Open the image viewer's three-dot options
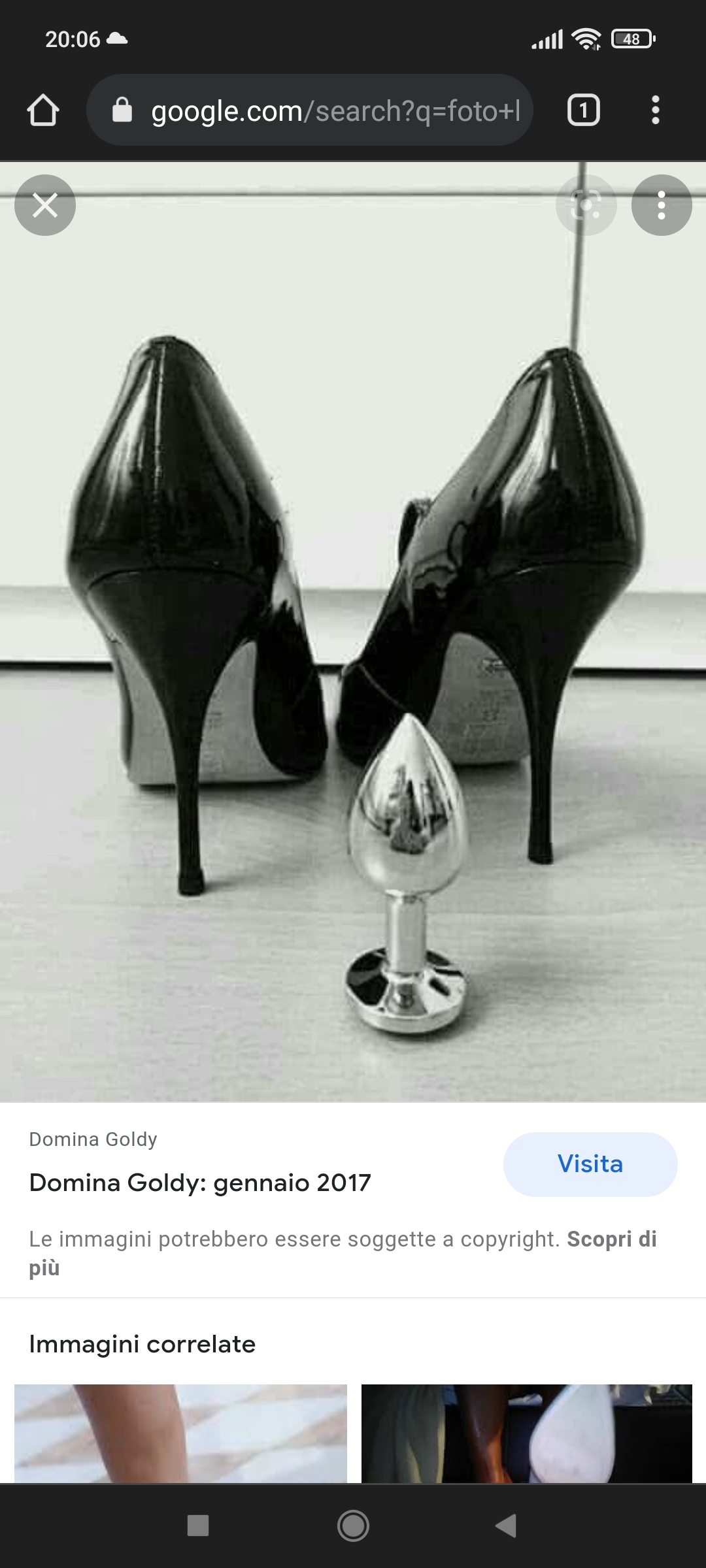The image size is (706, 1568). pyautogui.click(x=662, y=205)
